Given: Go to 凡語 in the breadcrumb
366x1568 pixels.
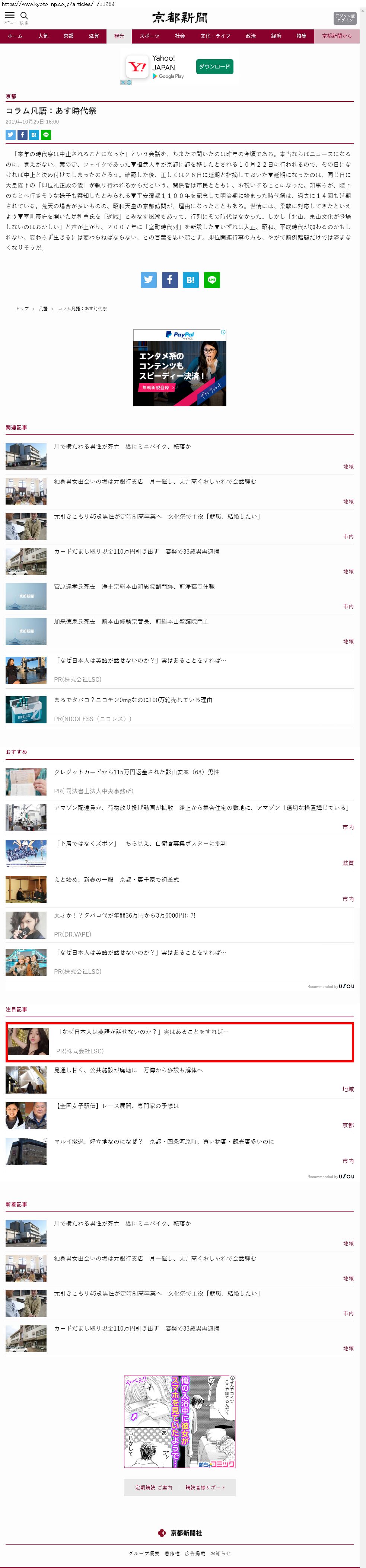Looking at the screenshot, I should [x=43, y=308].
